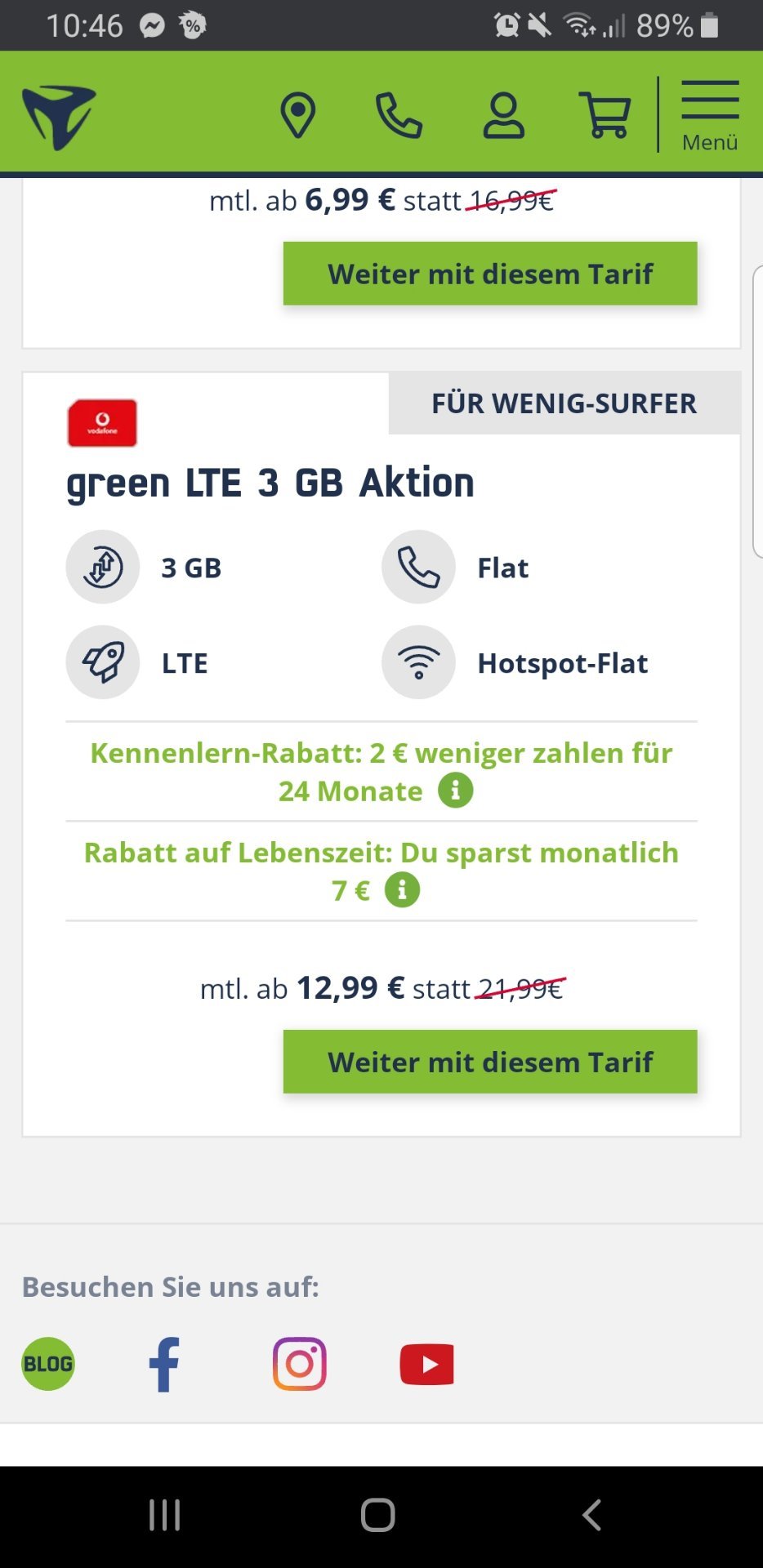Visit the Blog link
Image resolution: width=763 pixels, height=1568 pixels.
coord(48,1364)
